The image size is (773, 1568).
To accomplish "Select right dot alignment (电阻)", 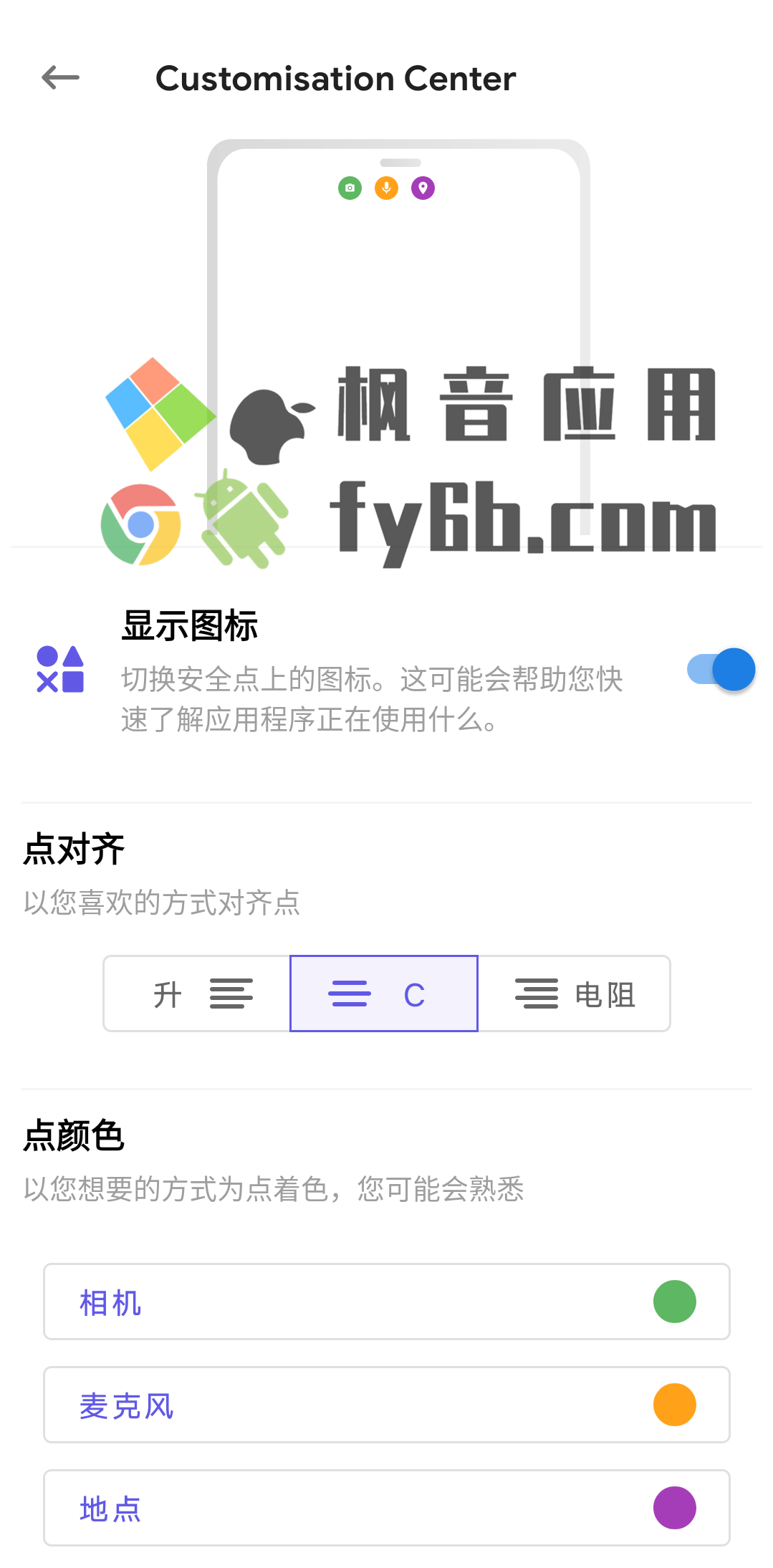I will pyautogui.click(x=574, y=994).
